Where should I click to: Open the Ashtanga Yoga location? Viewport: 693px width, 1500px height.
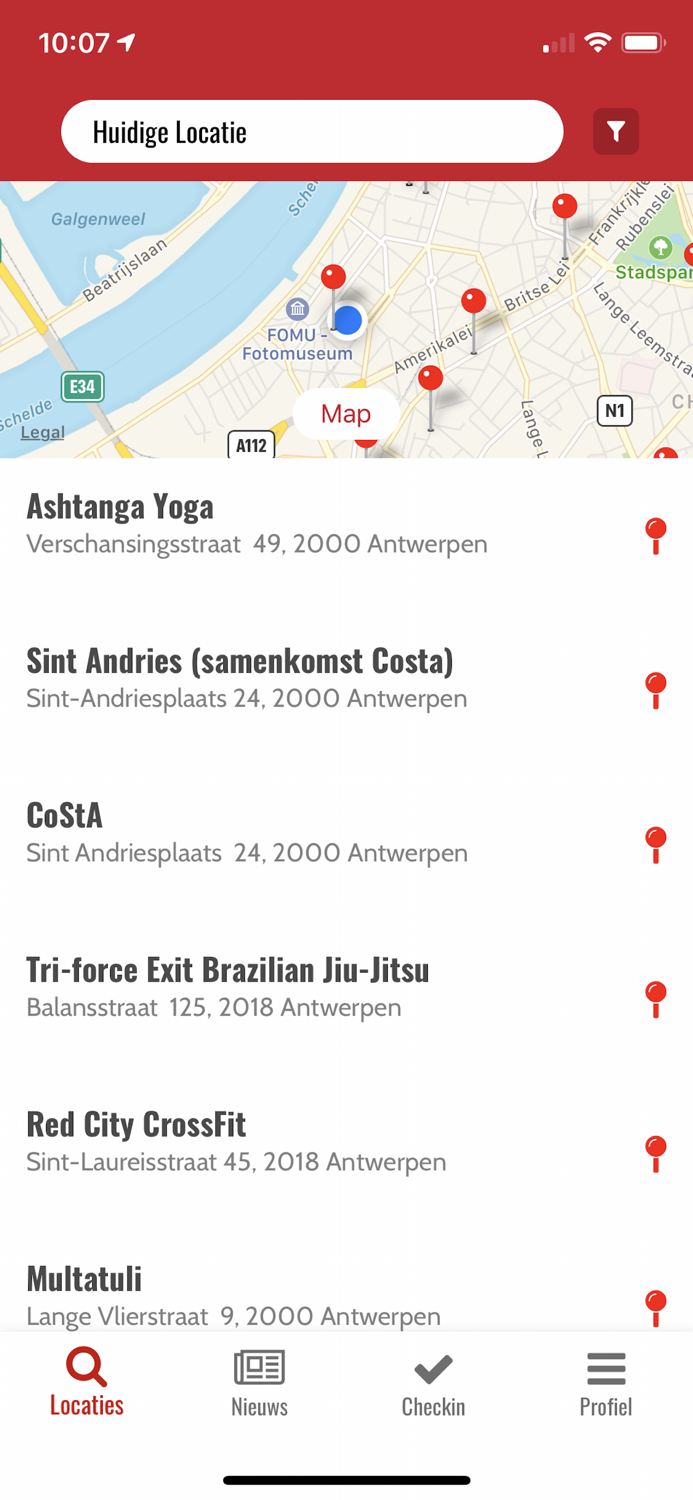[x=257, y=524]
